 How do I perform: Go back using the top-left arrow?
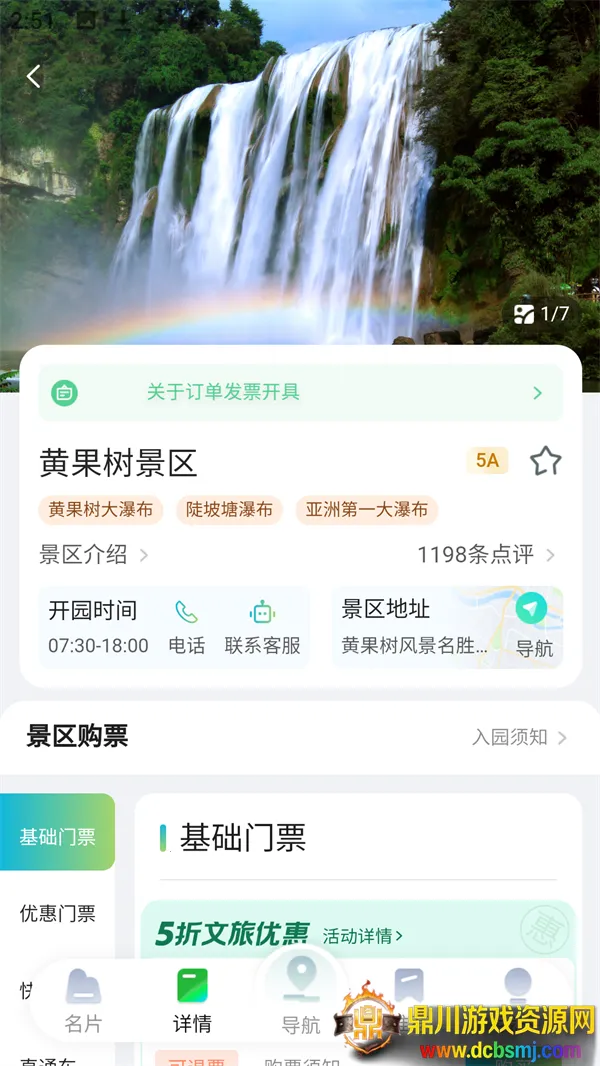pos(34,77)
